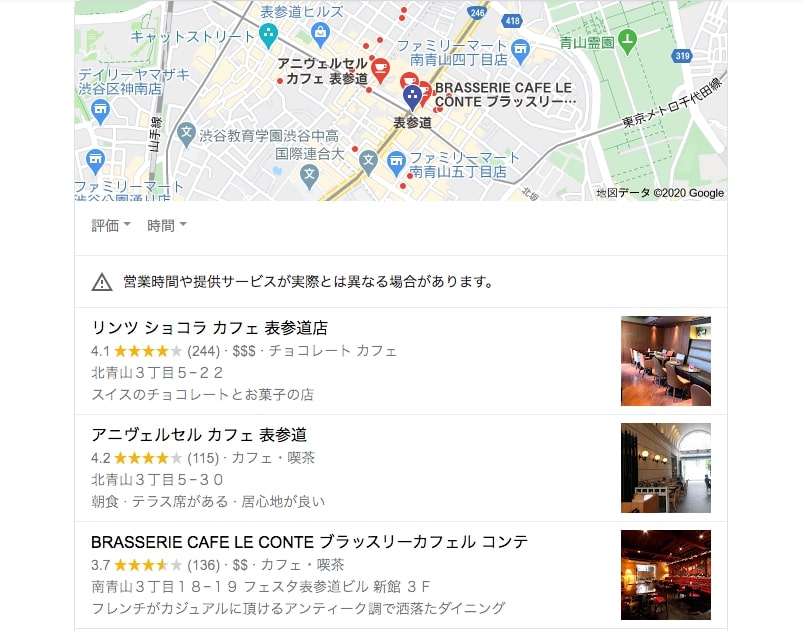
Task: Tap the キャットストリート shopping marker
Action: pyautogui.click(x=268, y=36)
